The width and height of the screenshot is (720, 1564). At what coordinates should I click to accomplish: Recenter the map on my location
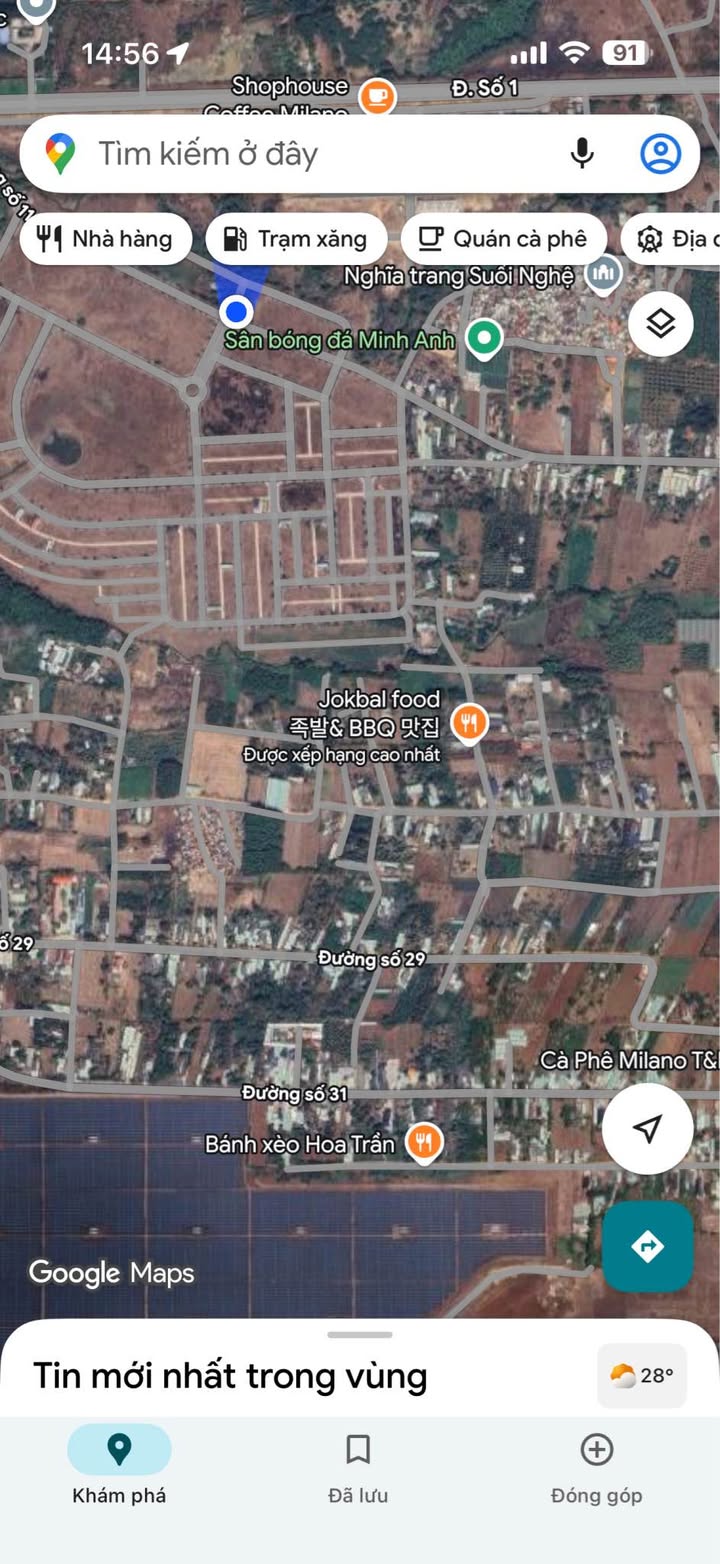coord(647,1129)
